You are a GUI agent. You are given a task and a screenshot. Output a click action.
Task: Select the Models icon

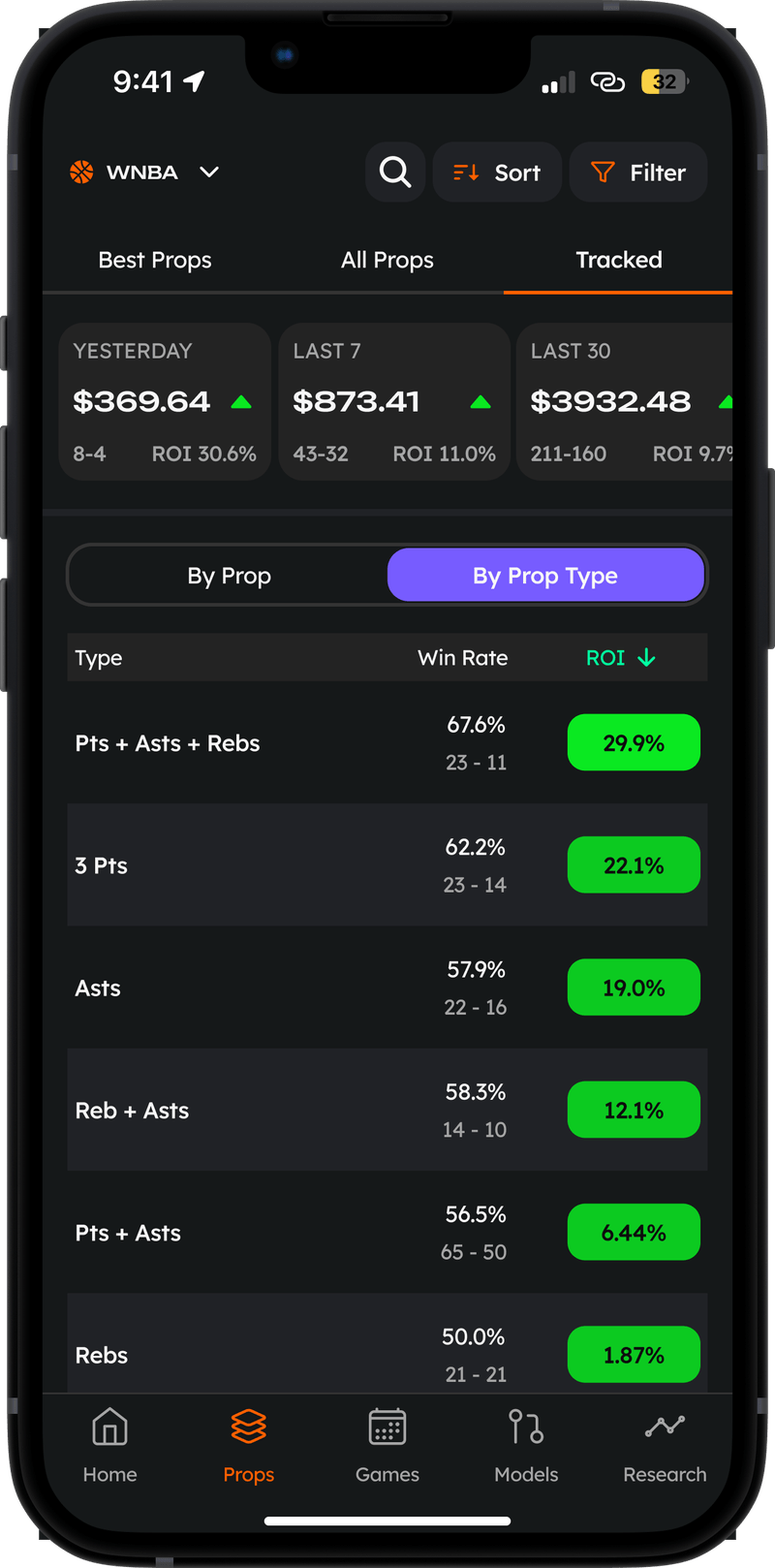[525, 1427]
